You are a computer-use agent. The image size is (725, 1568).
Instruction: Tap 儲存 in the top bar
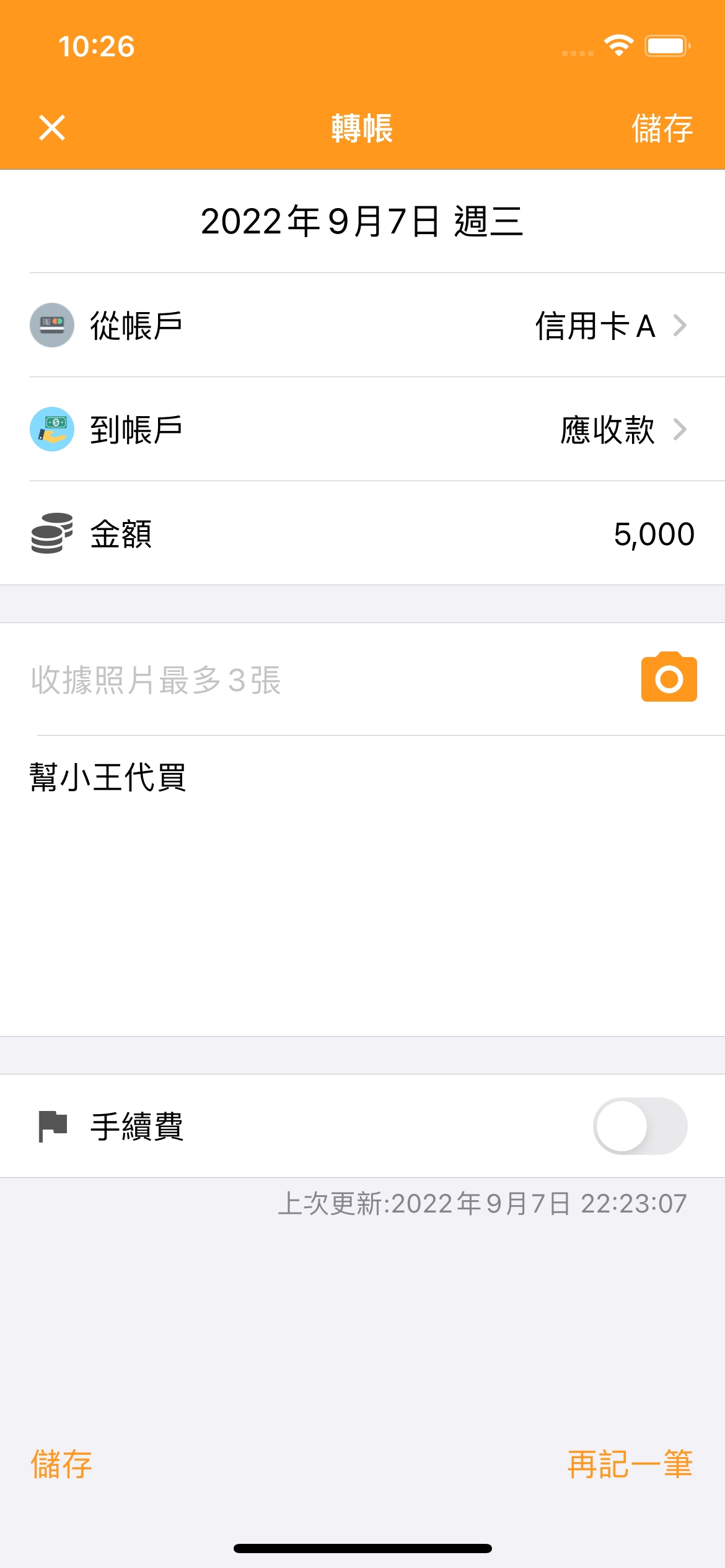pyautogui.click(x=661, y=128)
